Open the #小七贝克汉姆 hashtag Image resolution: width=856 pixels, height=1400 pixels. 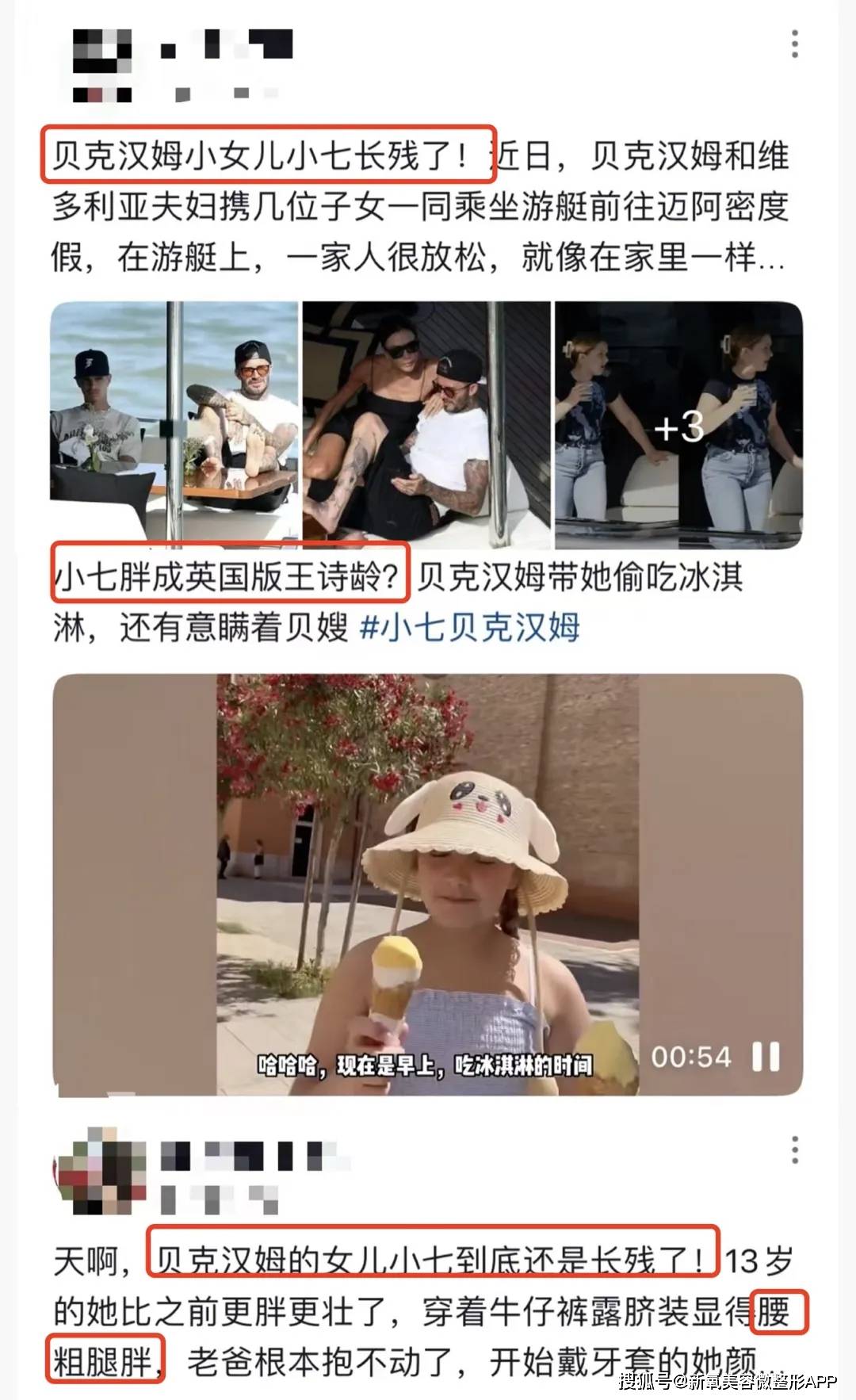(x=469, y=627)
